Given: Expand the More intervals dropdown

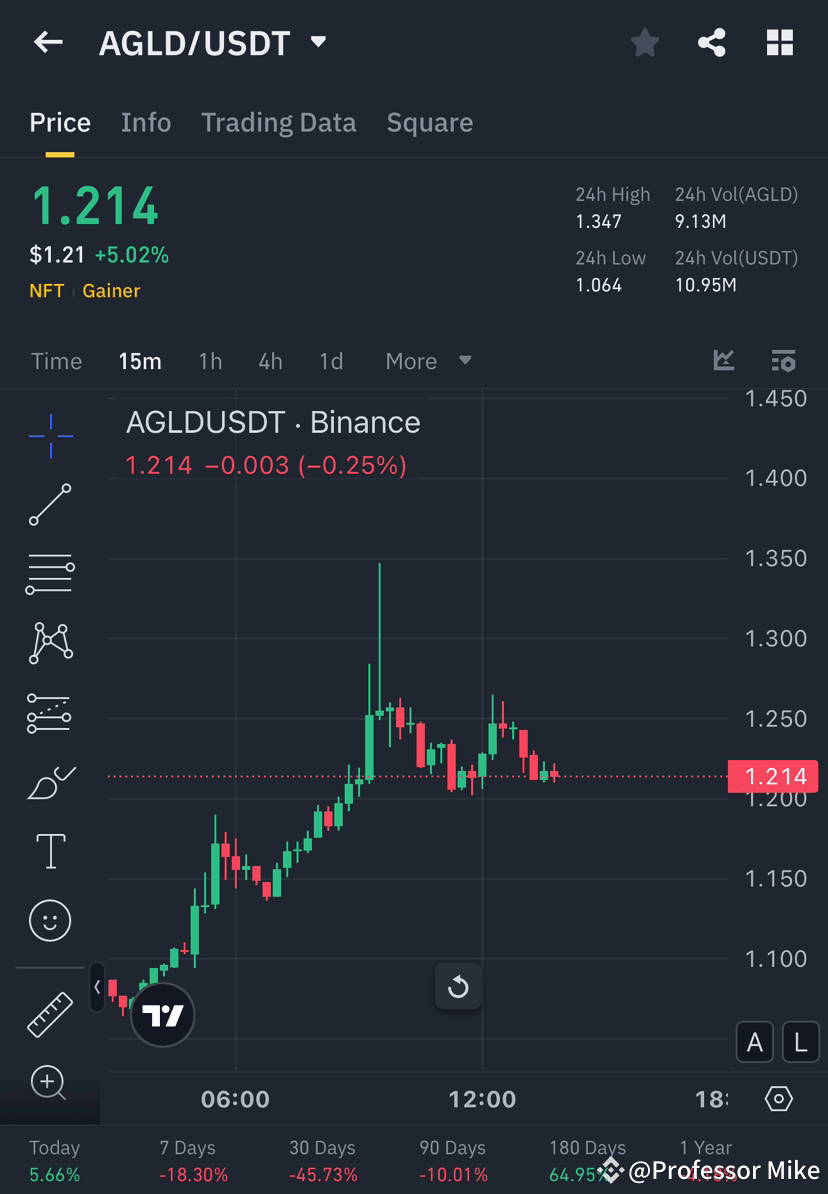Looking at the screenshot, I should (428, 361).
